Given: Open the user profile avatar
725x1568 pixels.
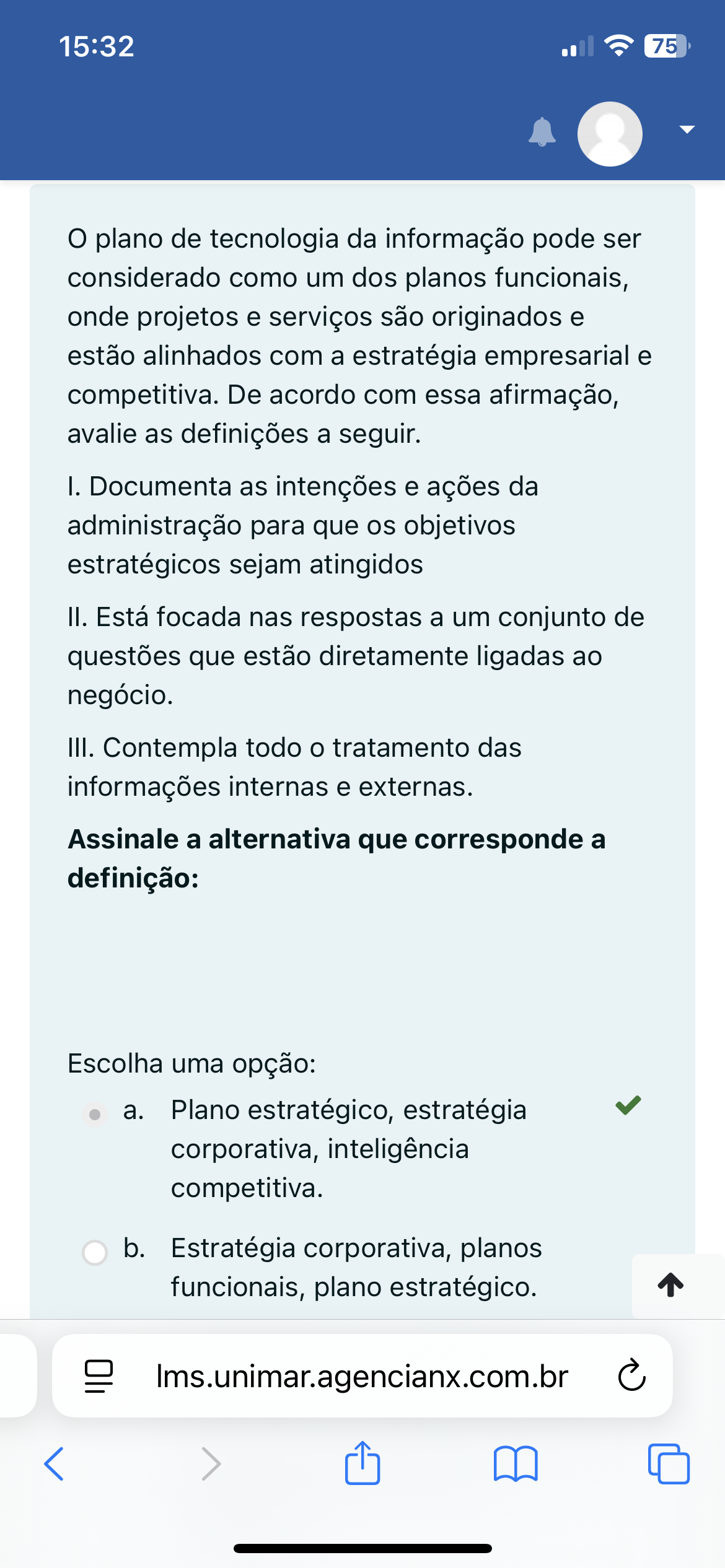Looking at the screenshot, I should pos(610,134).
